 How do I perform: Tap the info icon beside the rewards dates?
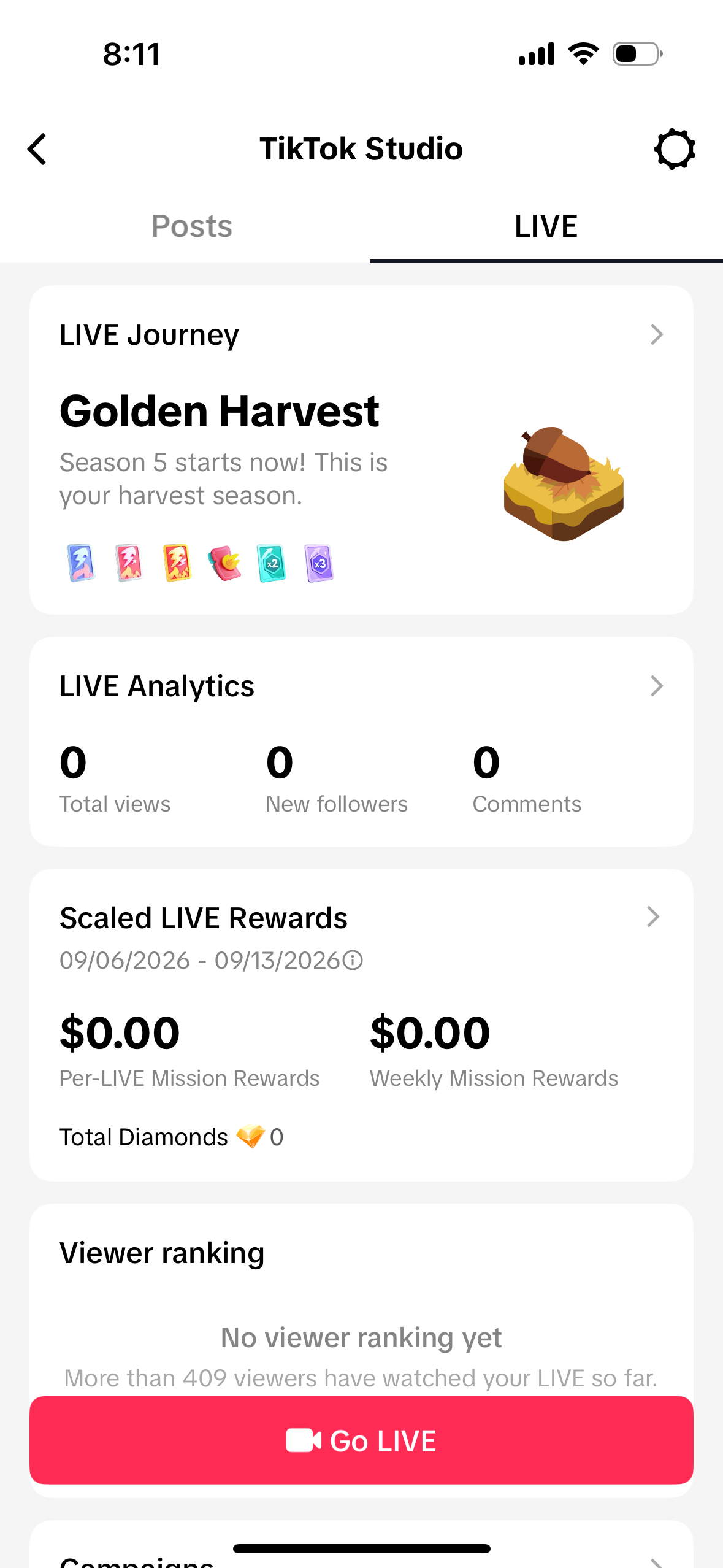point(353,960)
